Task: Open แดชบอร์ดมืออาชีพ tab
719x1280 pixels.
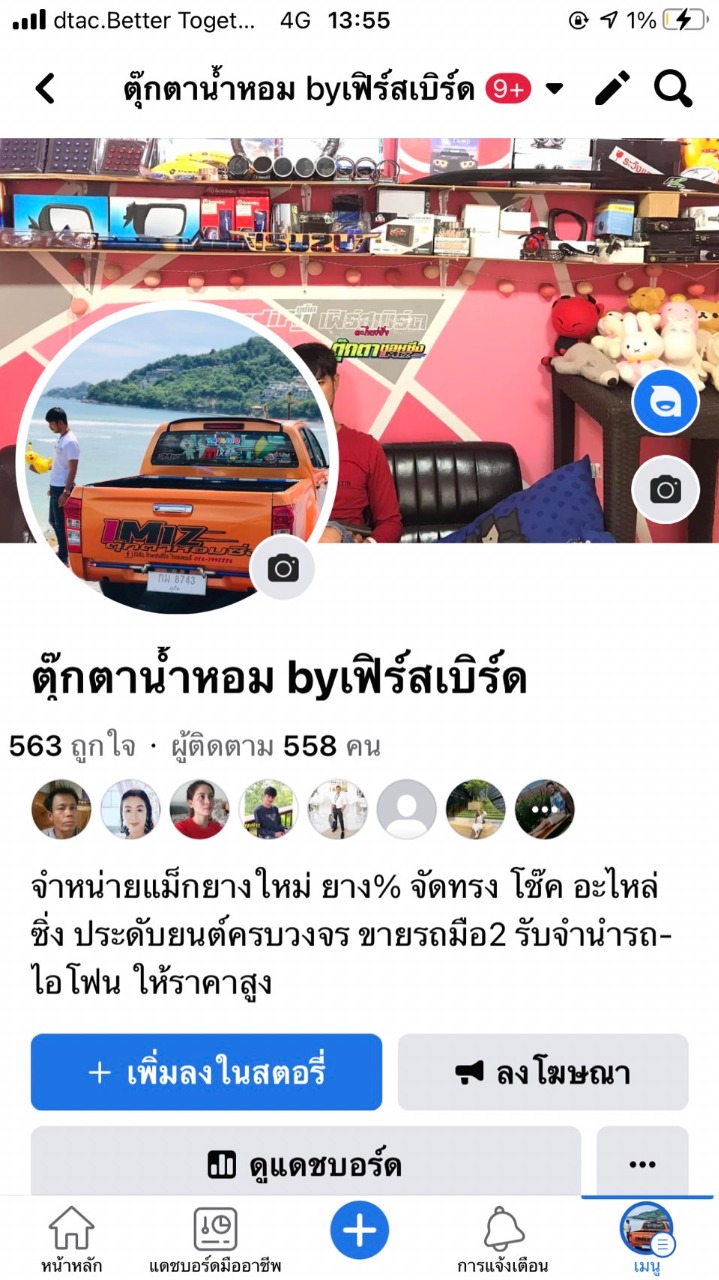Action: tap(215, 1238)
